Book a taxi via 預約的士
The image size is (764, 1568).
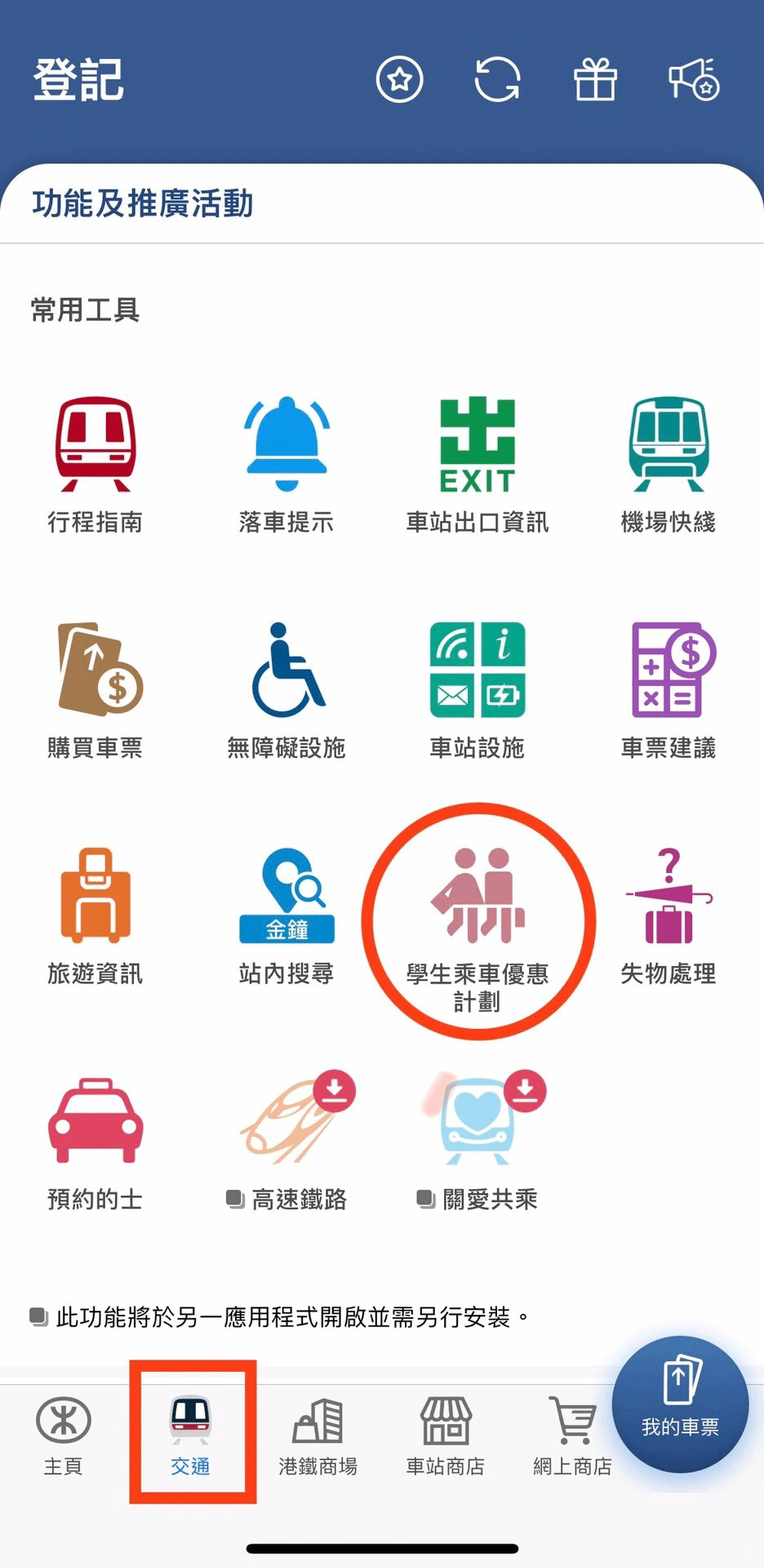click(95, 1142)
